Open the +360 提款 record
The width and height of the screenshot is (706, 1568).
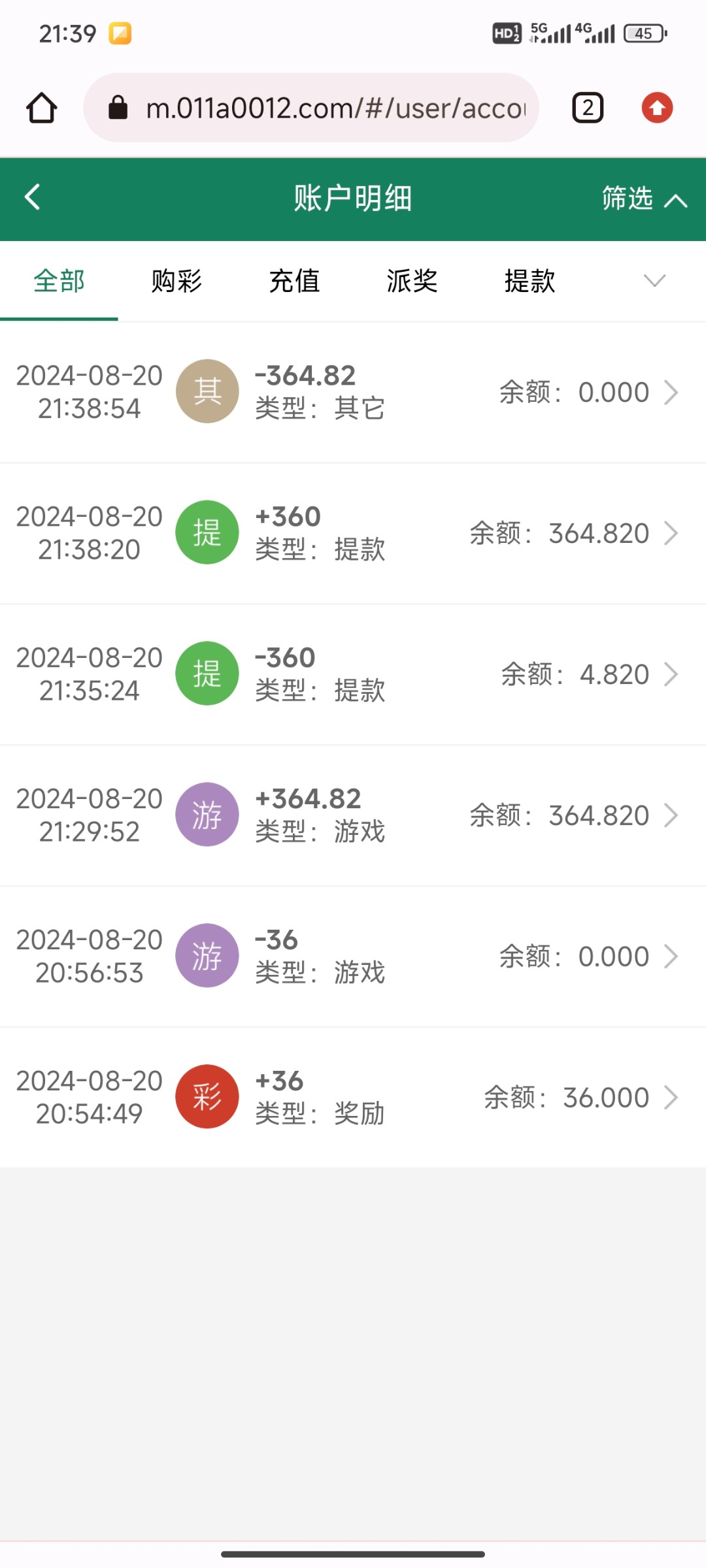pyautogui.click(x=353, y=533)
